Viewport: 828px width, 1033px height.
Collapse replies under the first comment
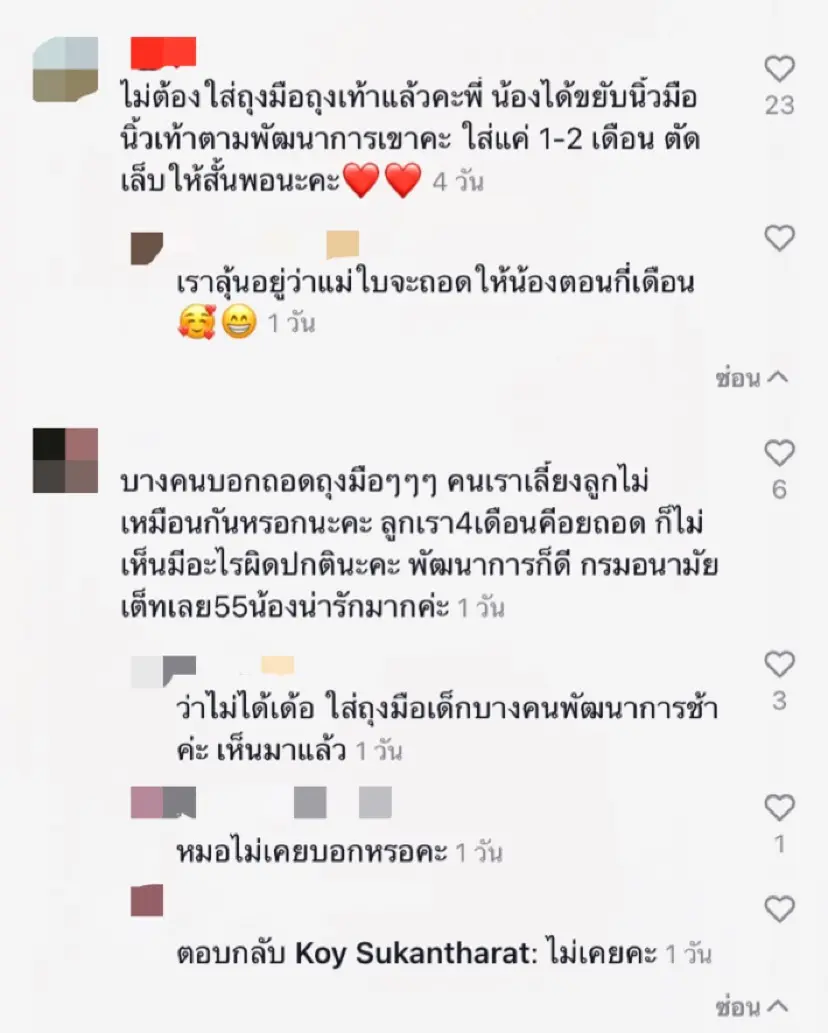point(752,378)
